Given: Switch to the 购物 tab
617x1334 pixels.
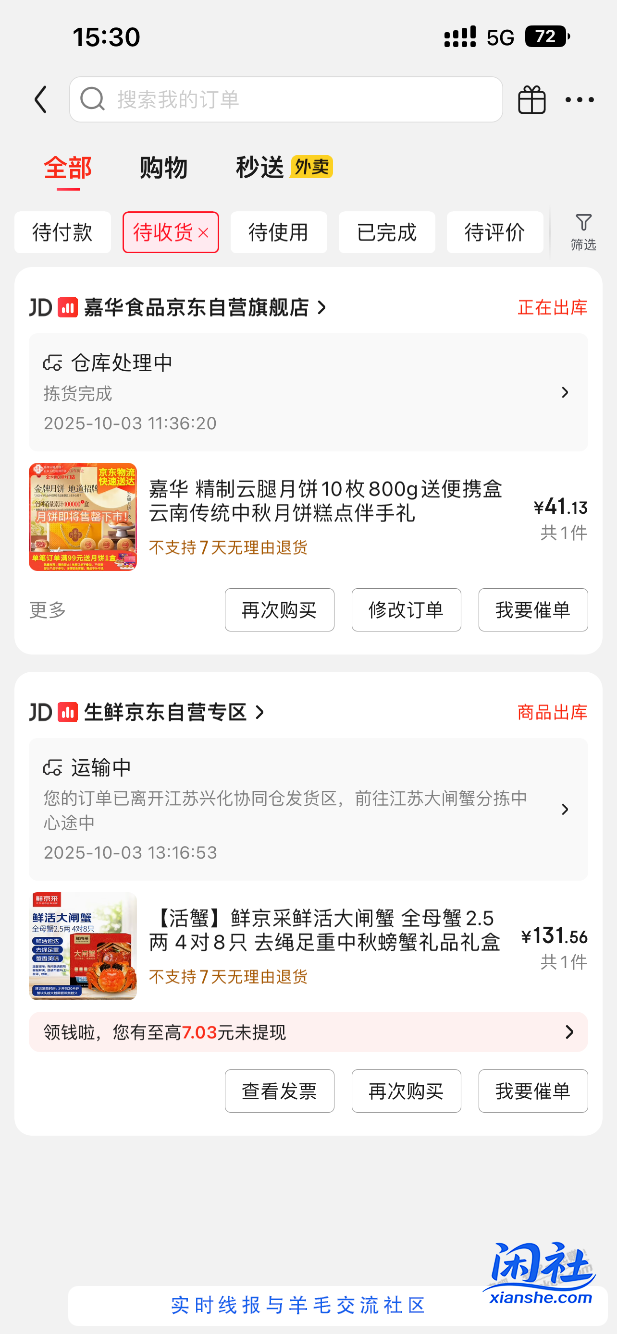Looking at the screenshot, I should (x=163, y=167).
